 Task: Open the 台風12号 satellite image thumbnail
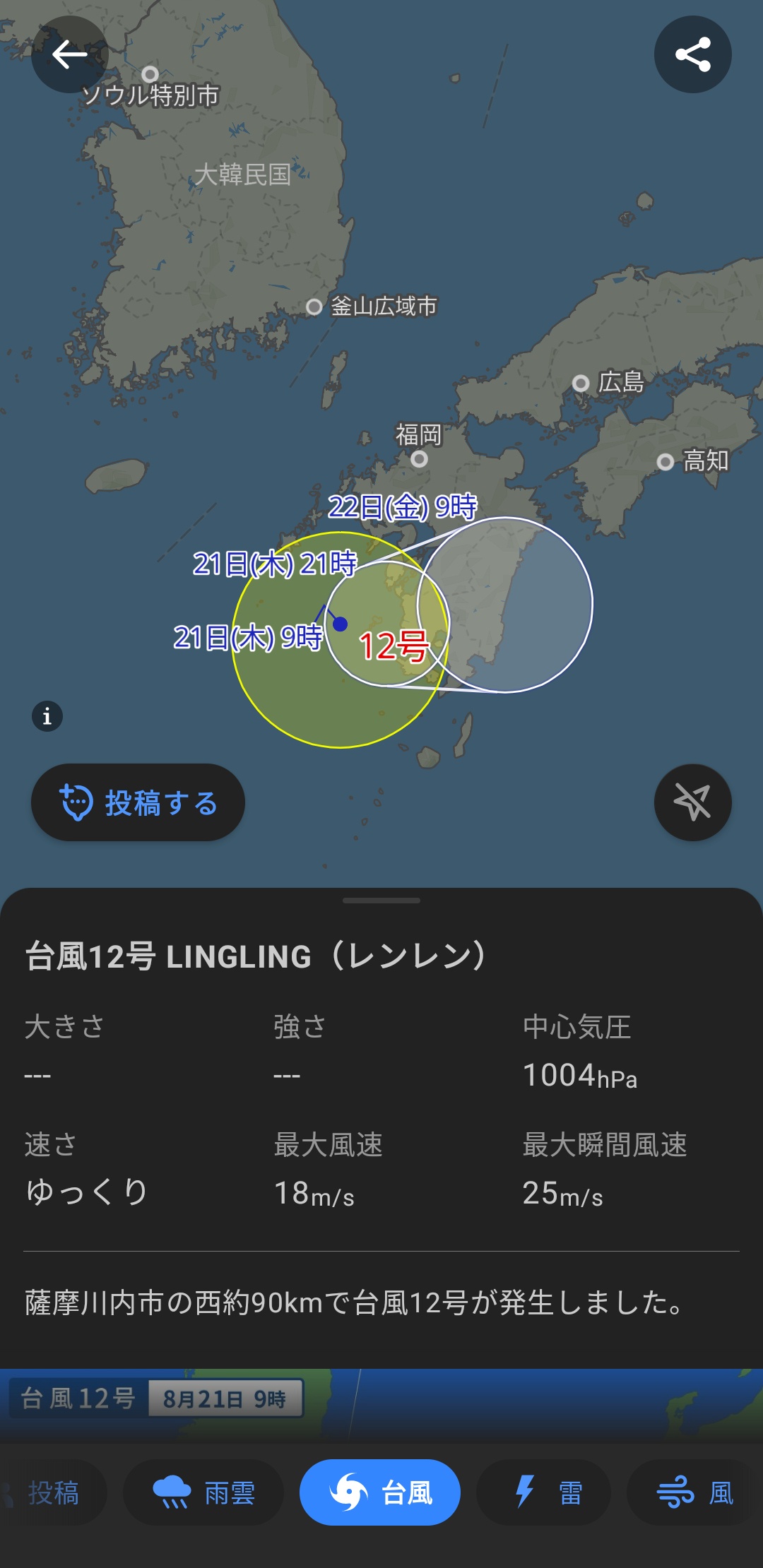381,1405
